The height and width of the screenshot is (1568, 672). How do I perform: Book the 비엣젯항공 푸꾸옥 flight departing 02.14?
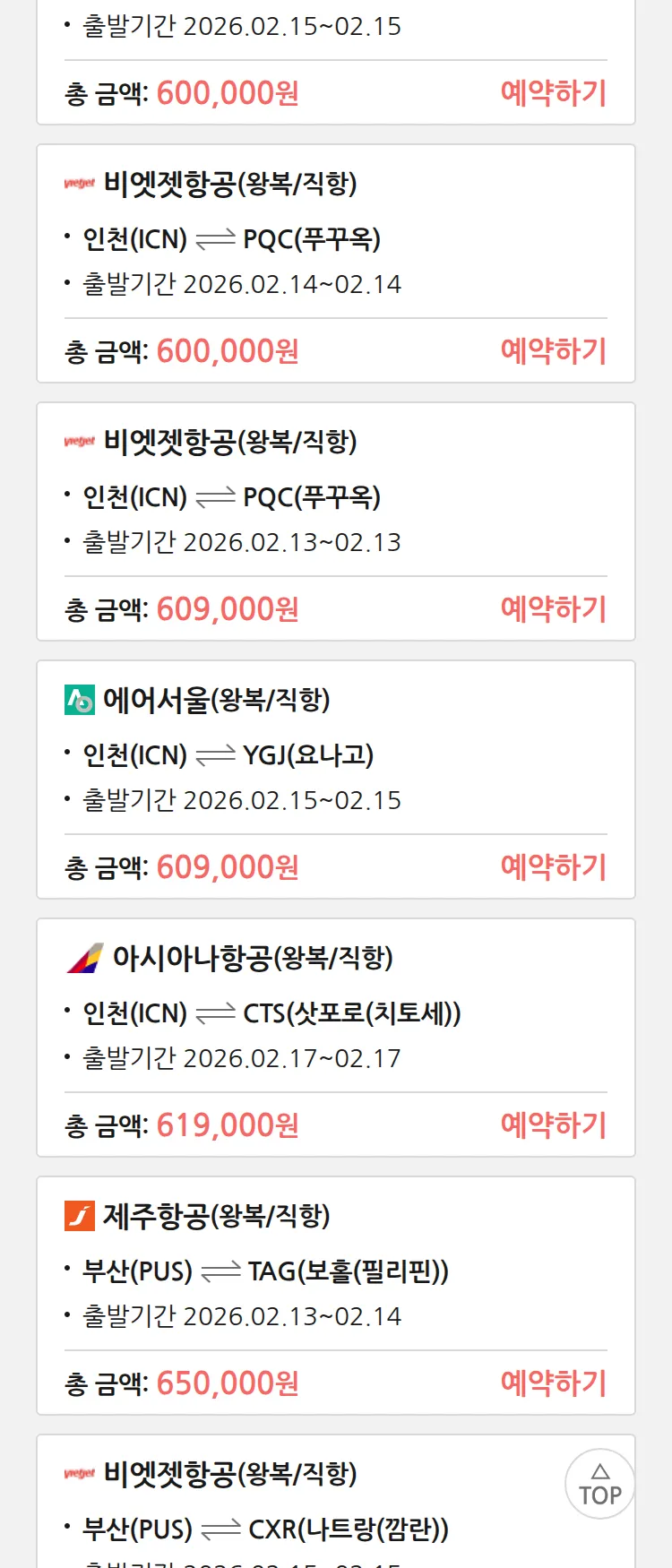(553, 351)
